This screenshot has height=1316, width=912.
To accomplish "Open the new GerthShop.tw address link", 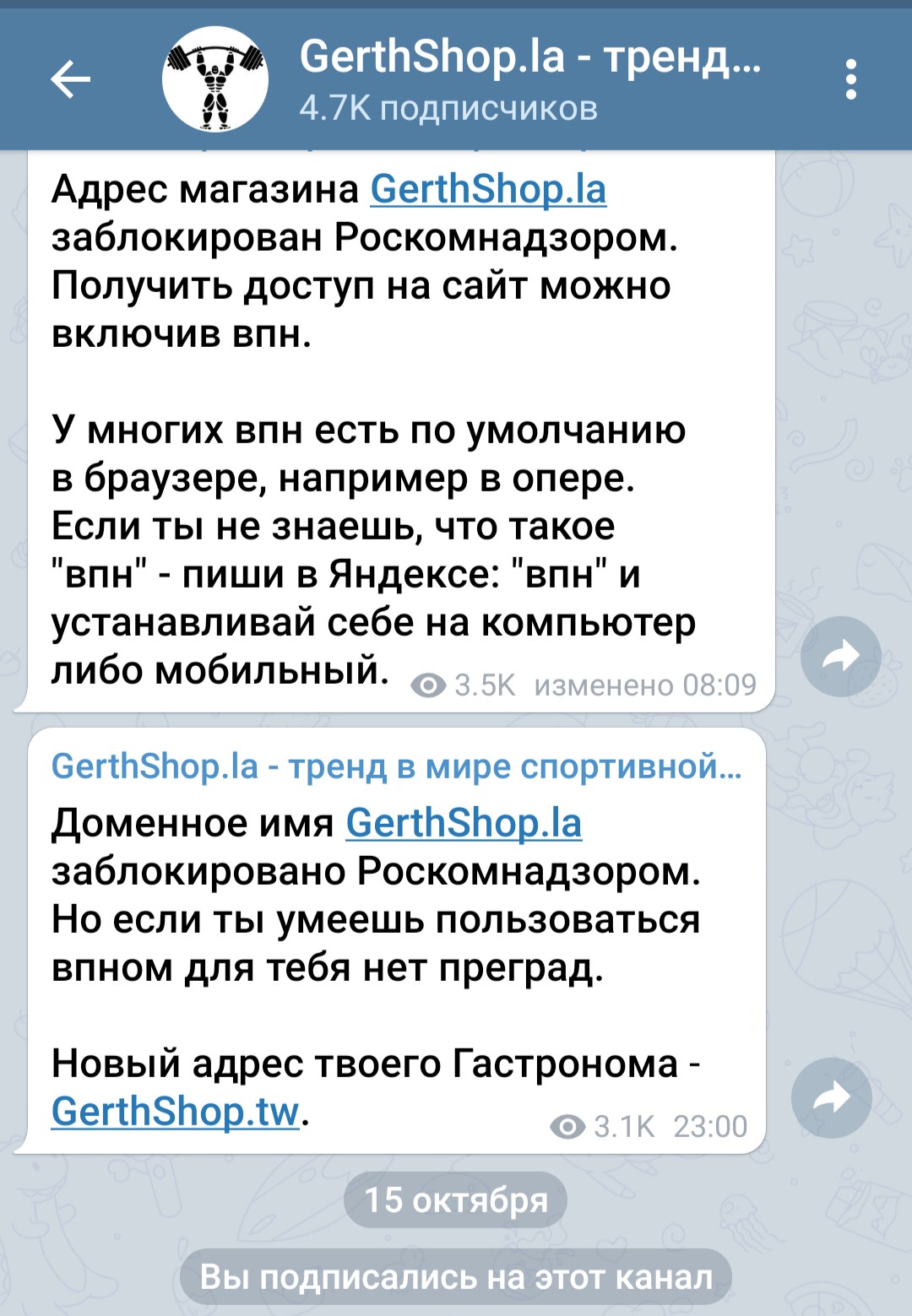I will tap(176, 1112).
